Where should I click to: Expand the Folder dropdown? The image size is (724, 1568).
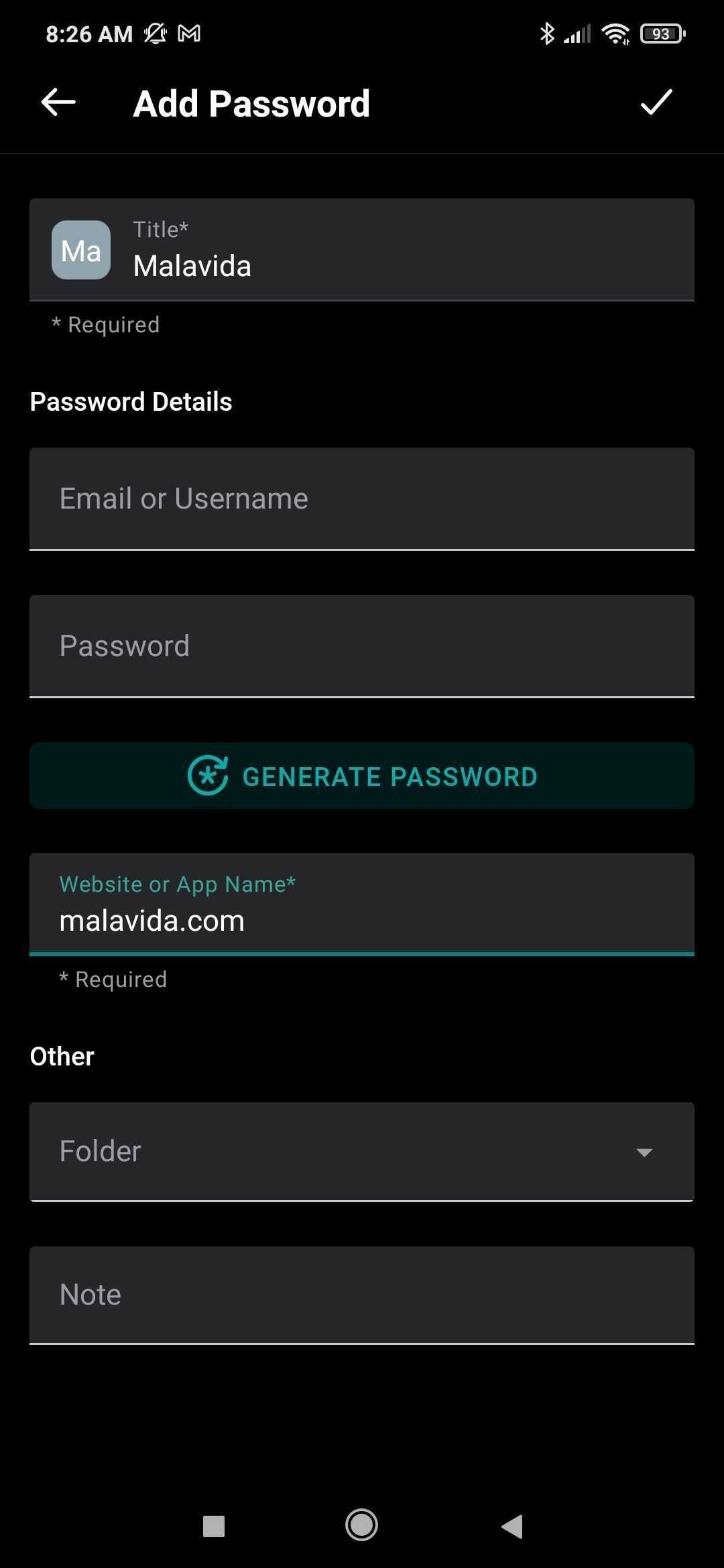[362, 1152]
